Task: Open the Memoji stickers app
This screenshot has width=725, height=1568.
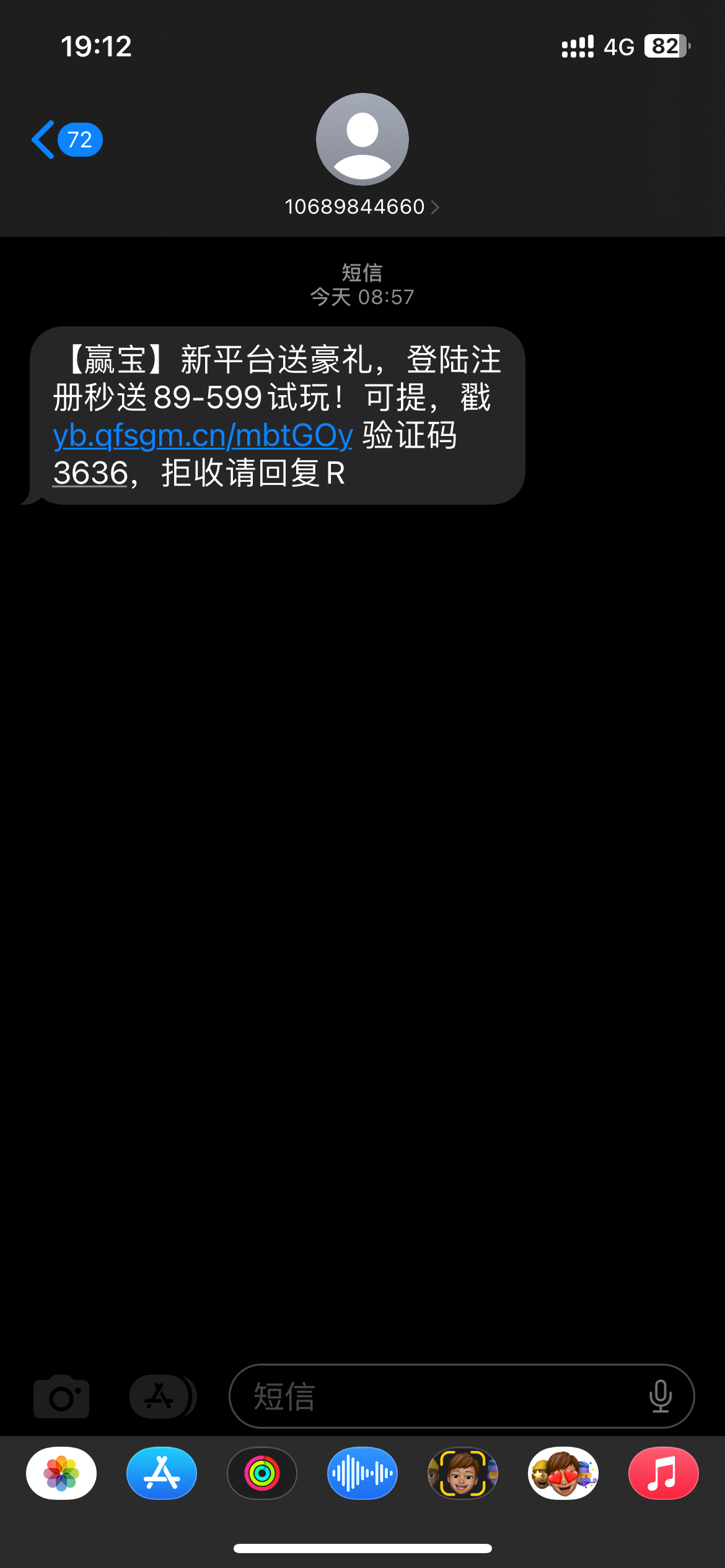Action: tap(563, 1473)
